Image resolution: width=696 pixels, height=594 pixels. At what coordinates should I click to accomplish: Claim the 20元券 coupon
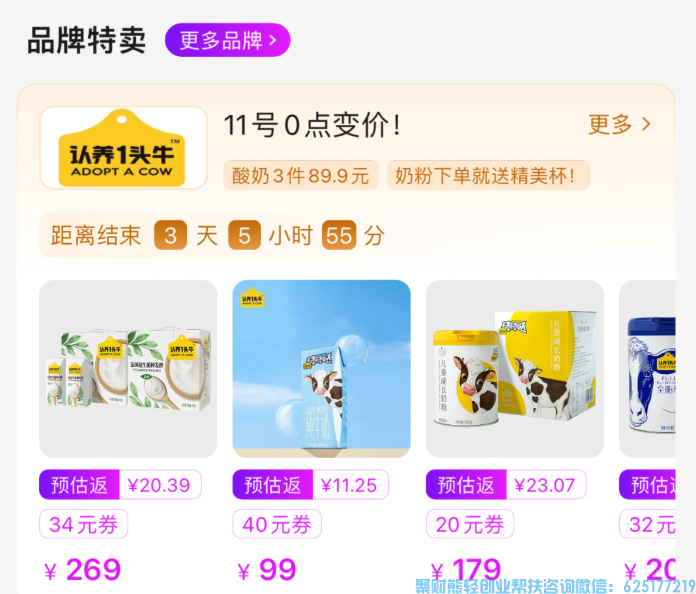pos(470,524)
